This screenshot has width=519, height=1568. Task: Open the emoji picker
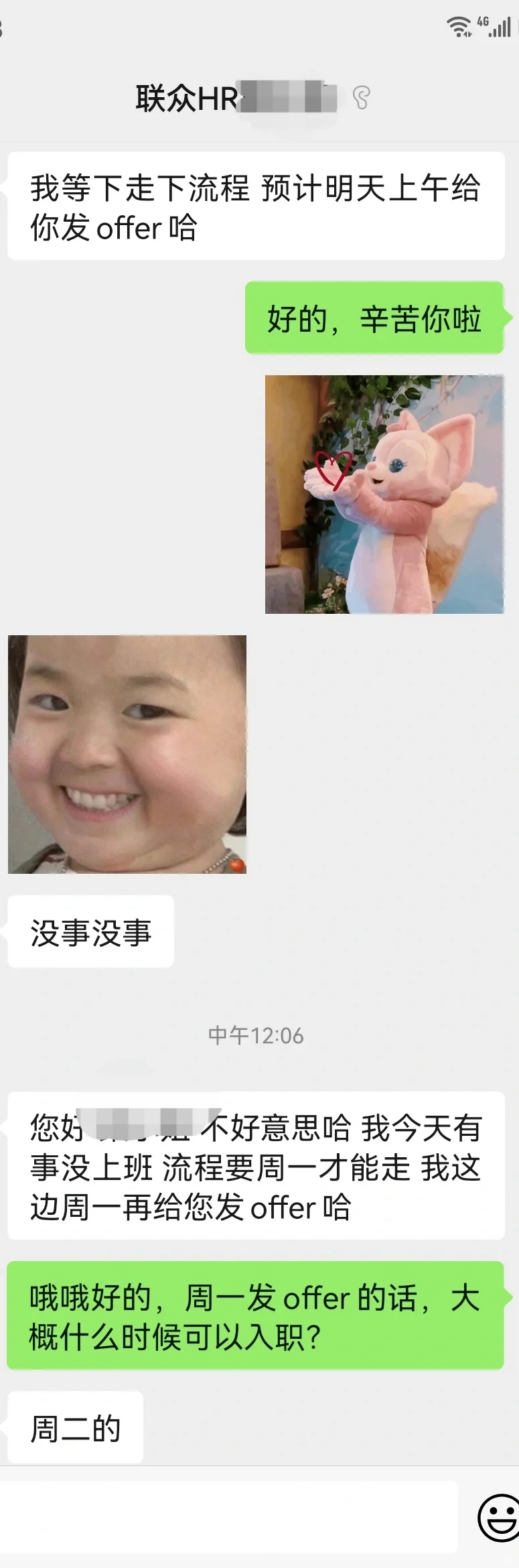point(498,1517)
